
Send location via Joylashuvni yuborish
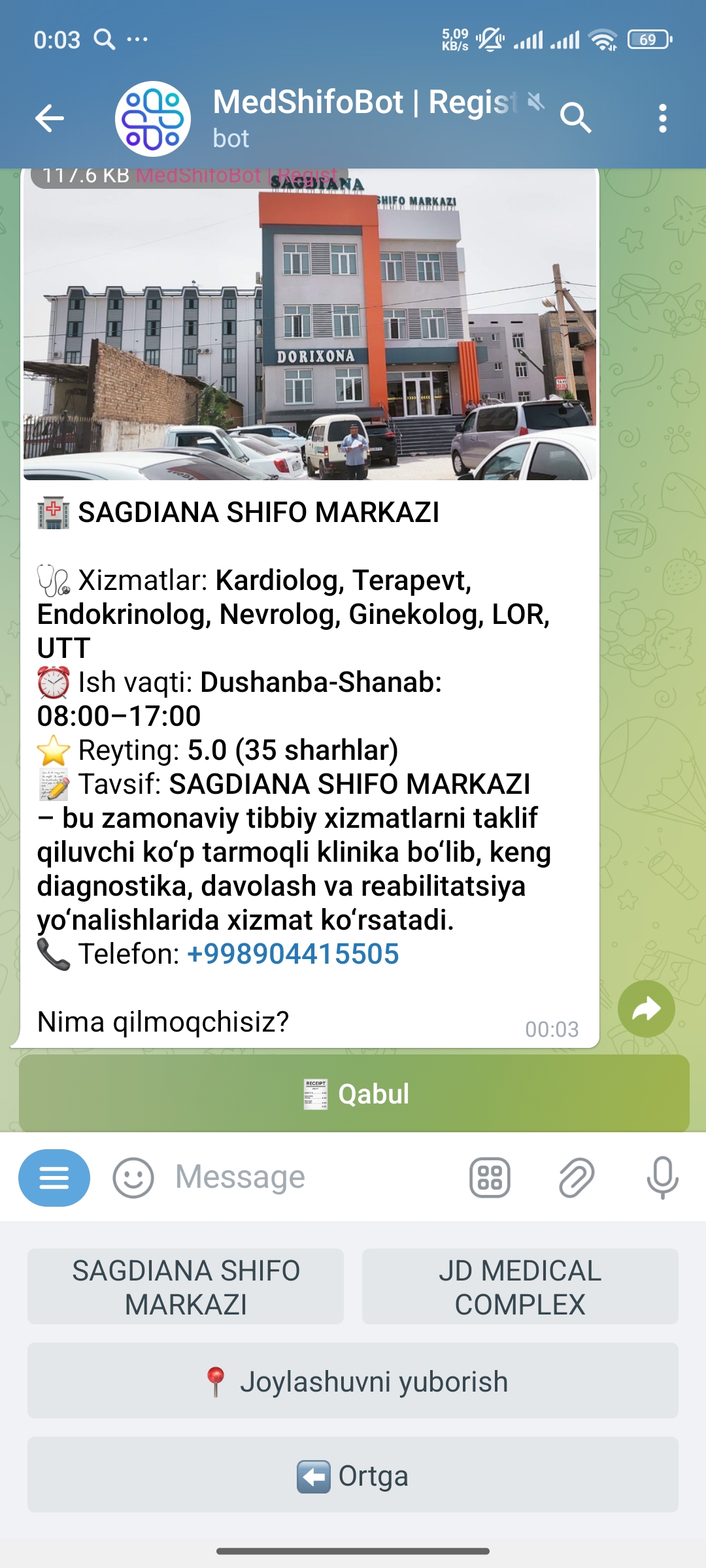pos(353,1381)
